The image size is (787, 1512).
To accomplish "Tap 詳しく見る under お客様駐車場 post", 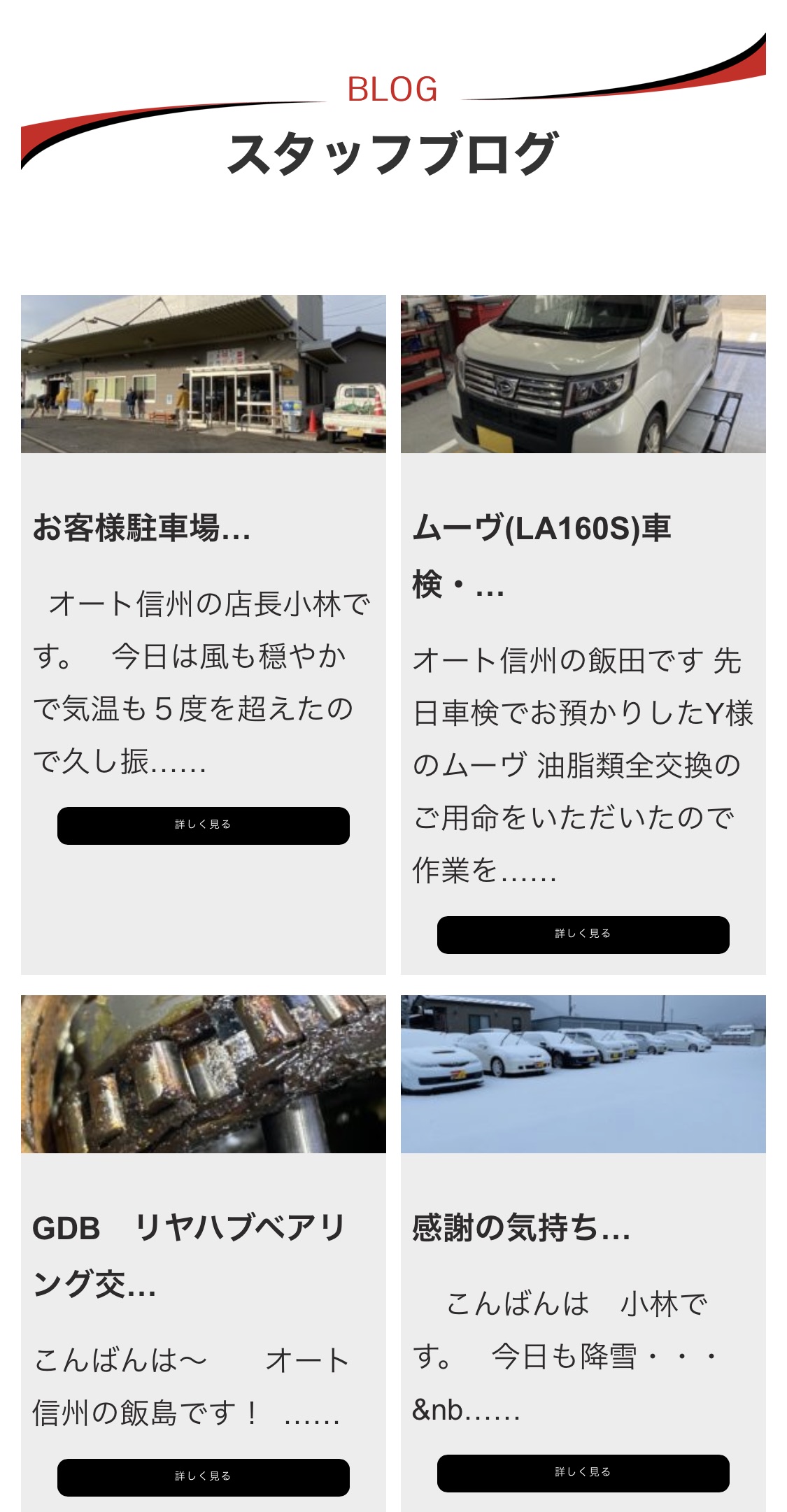I will (x=203, y=825).
